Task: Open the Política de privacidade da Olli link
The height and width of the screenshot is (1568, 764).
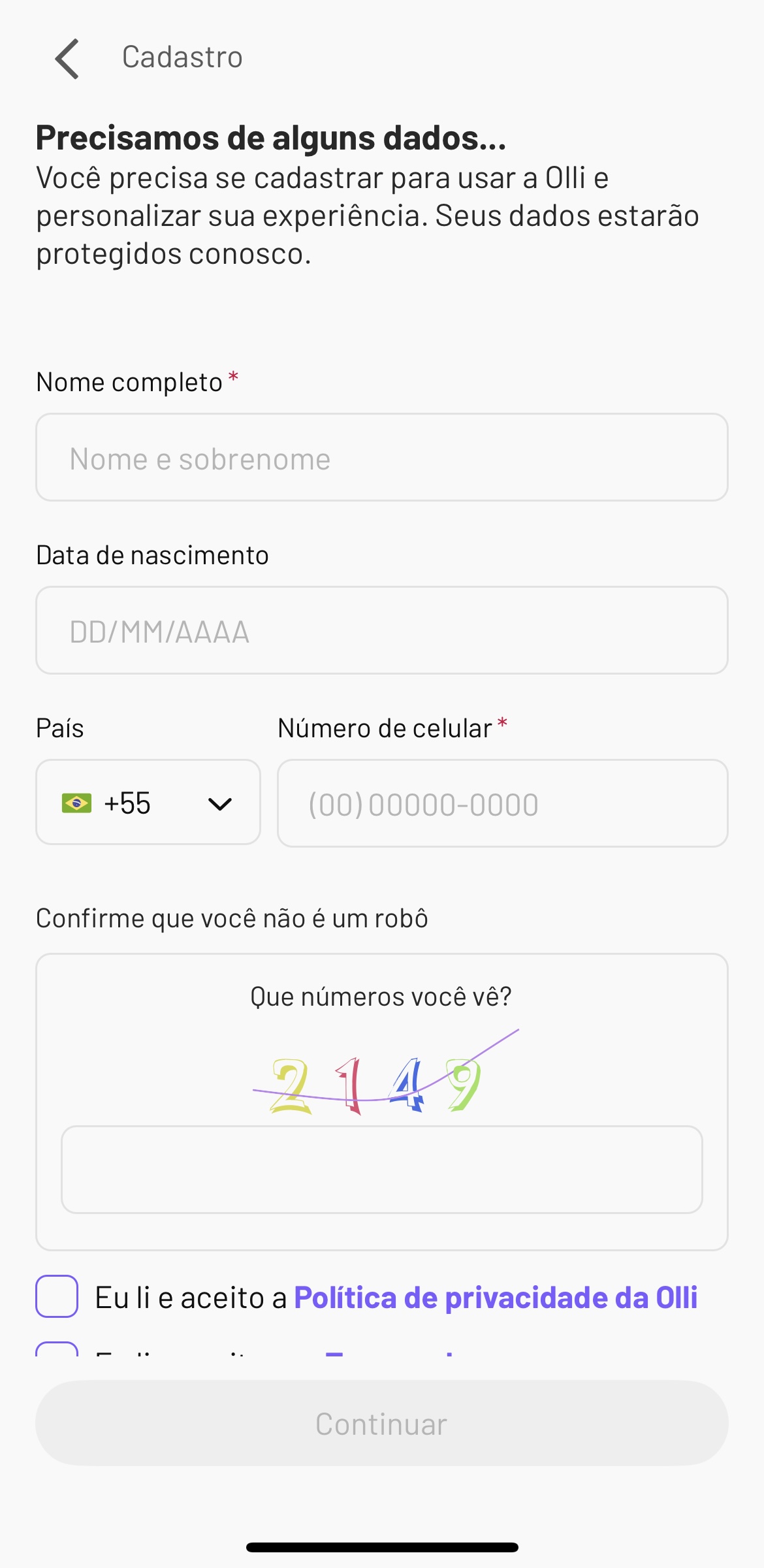Action: coord(496,1298)
